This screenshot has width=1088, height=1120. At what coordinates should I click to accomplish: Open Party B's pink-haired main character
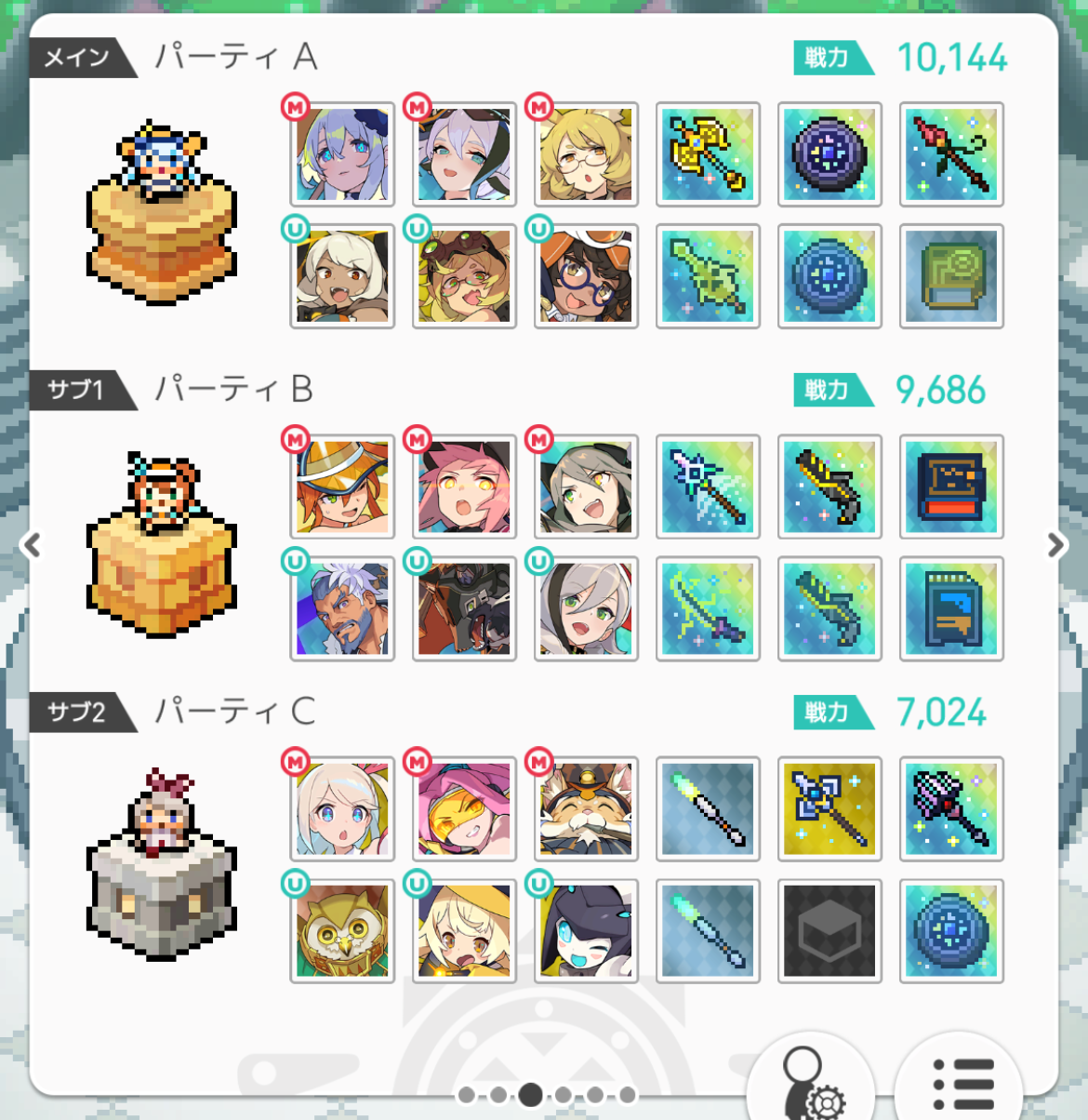pyautogui.click(x=464, y=487)
